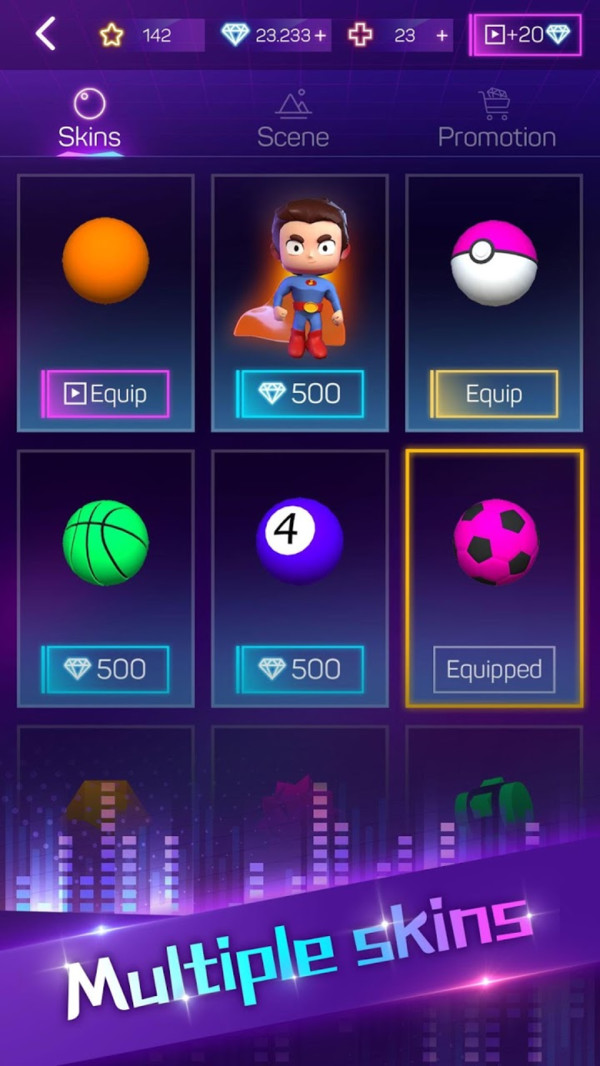Viewport: 600px width, 1066px height.
Task: Switch to the Scene tab
Action: tap(293, 120)
